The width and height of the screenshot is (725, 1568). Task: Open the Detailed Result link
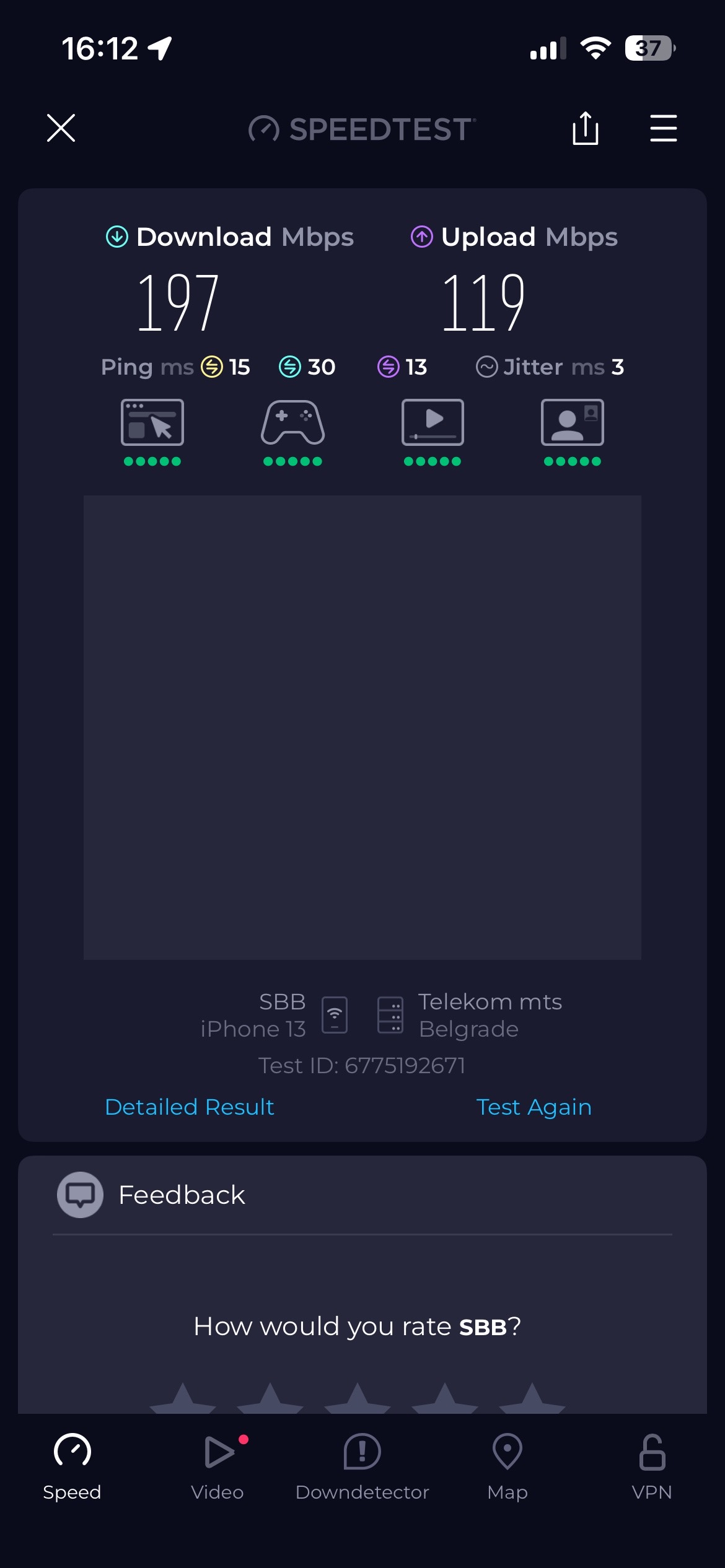(x=190, y=1107)
